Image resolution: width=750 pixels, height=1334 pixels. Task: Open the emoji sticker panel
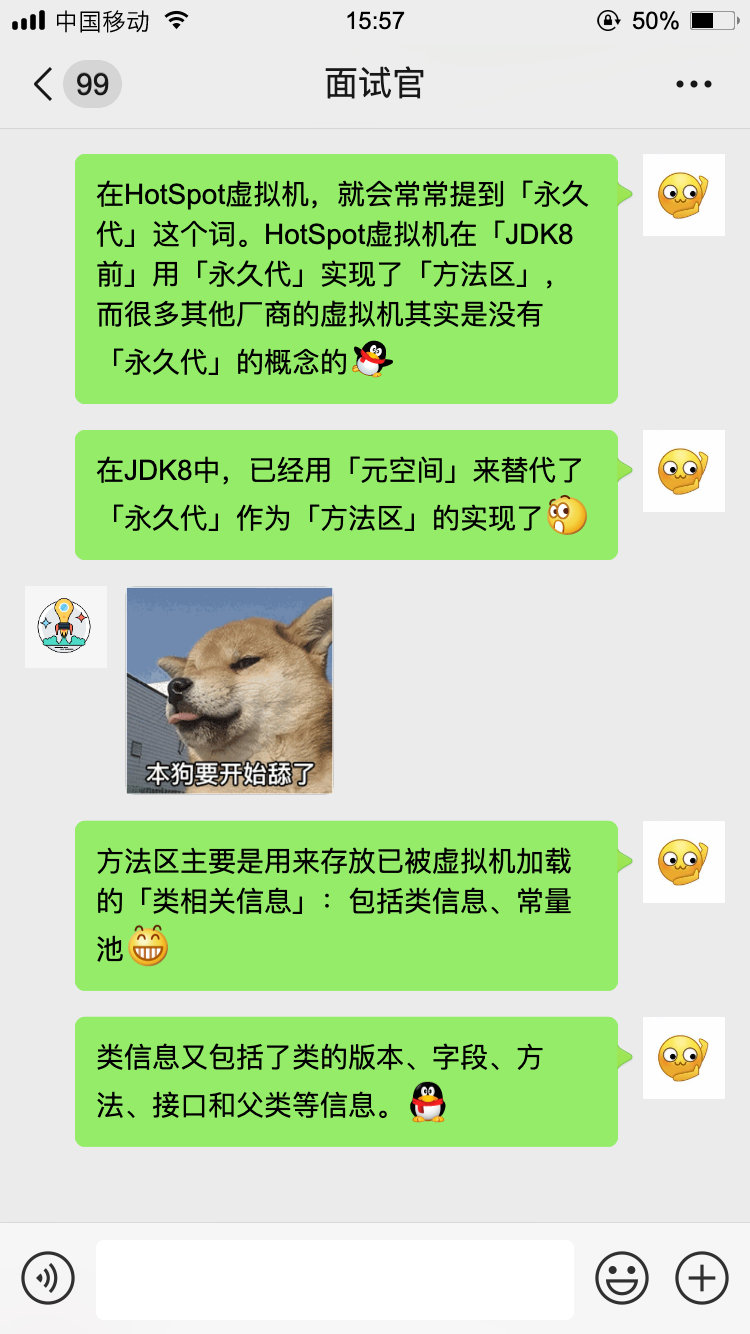point(622,1278)
